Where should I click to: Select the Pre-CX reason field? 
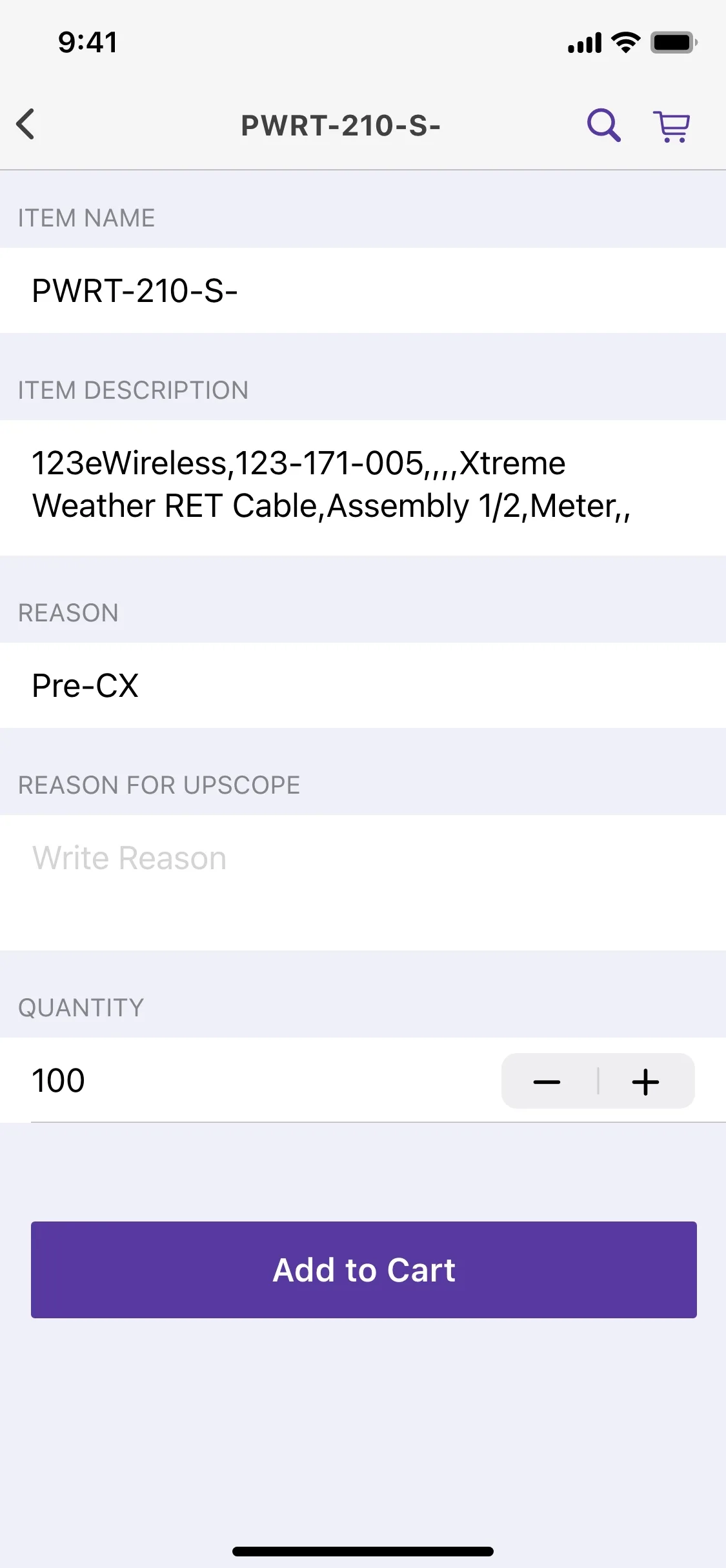point(363,685)
